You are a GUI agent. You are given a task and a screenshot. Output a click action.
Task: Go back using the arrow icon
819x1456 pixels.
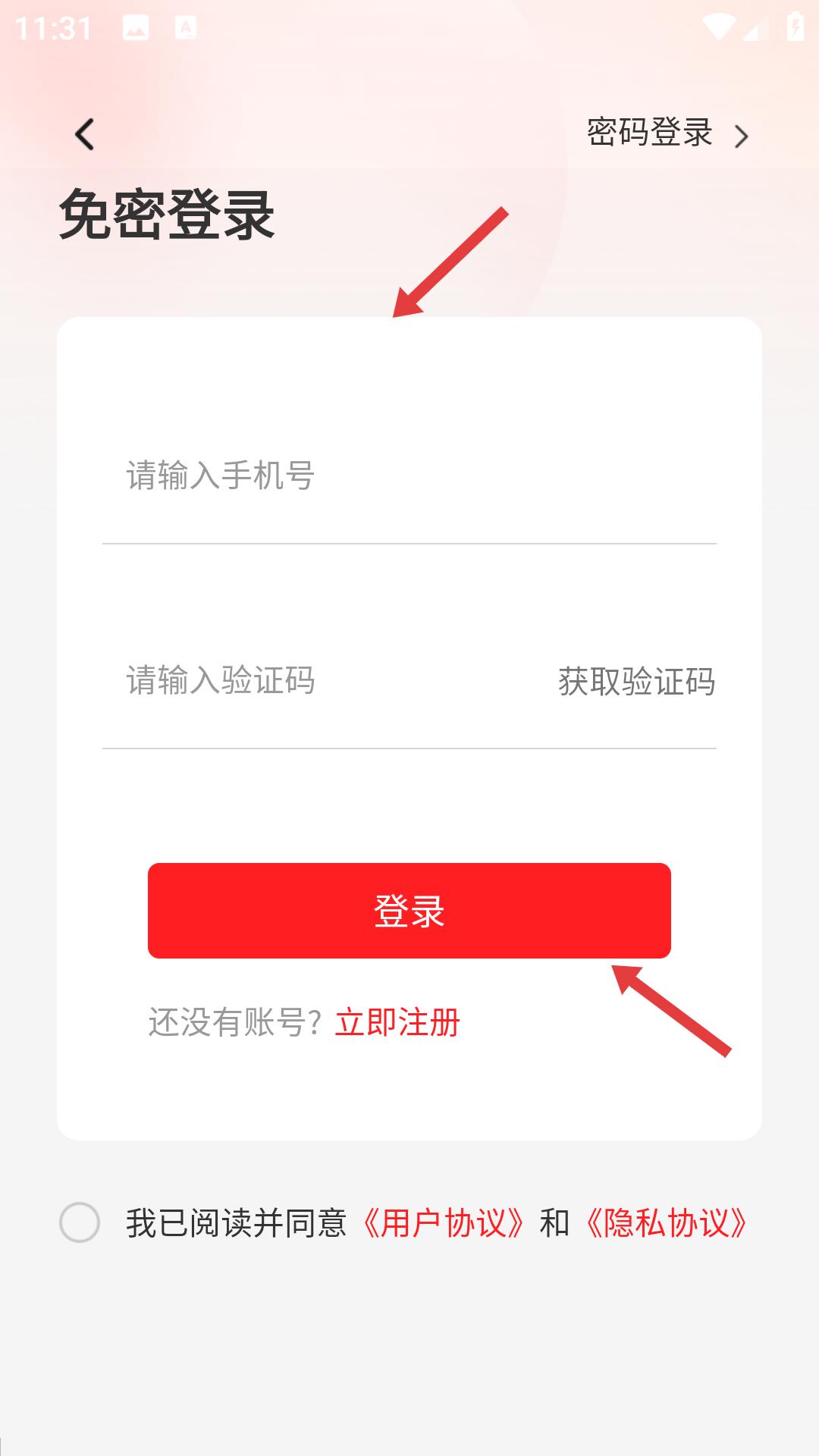point(84,135)
